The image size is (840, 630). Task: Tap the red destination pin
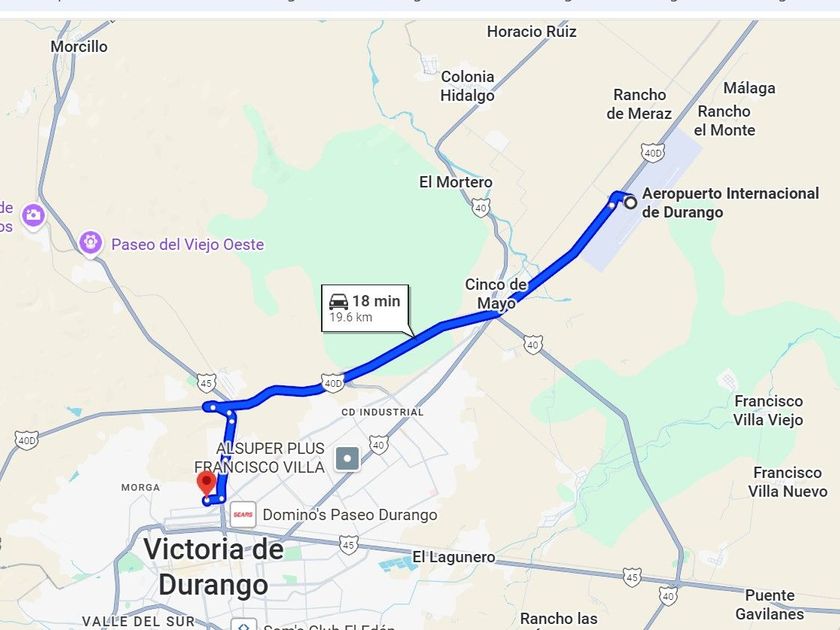[x=206, y=484]
